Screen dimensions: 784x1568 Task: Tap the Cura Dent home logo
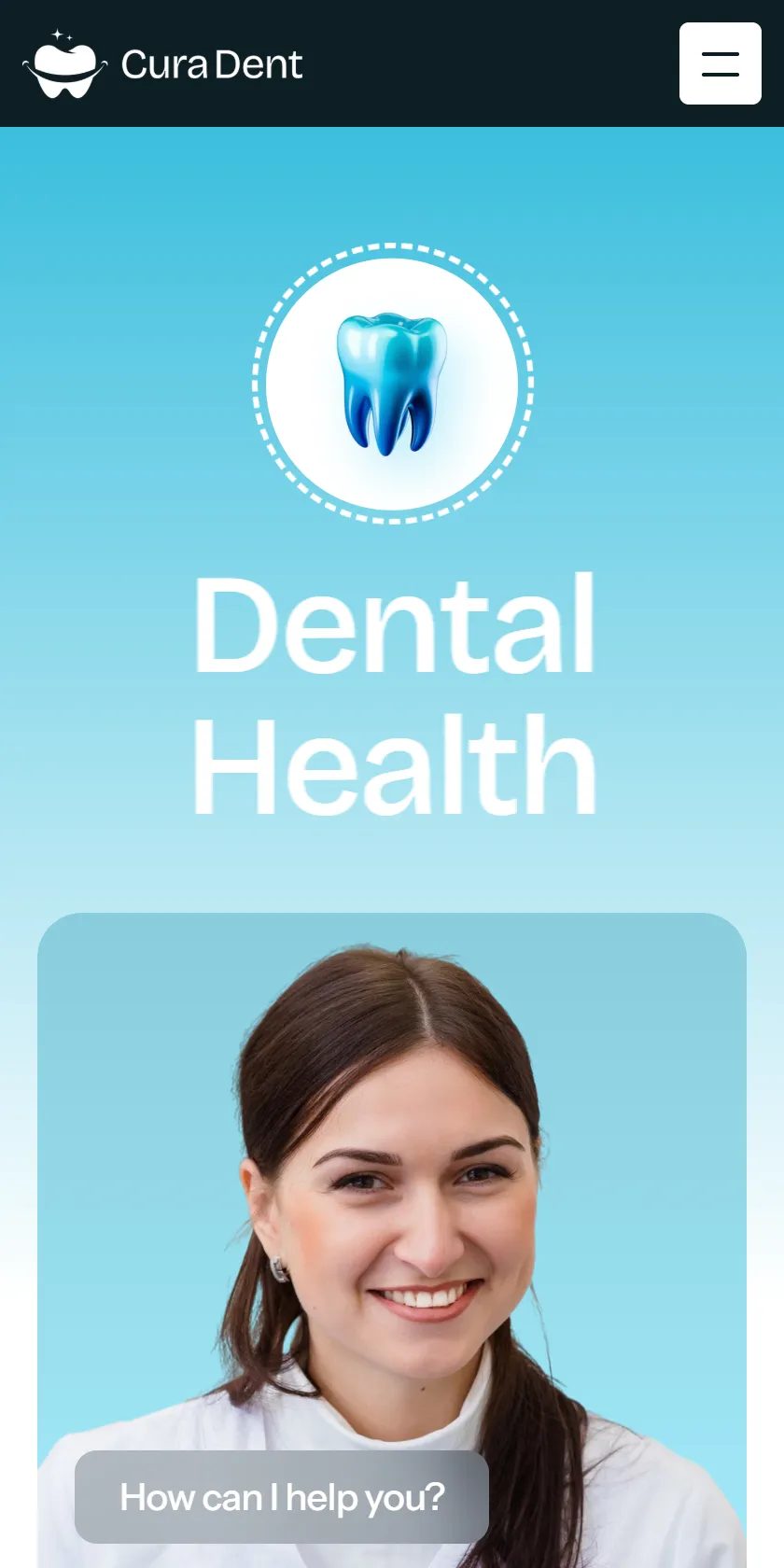click(162, 63)
